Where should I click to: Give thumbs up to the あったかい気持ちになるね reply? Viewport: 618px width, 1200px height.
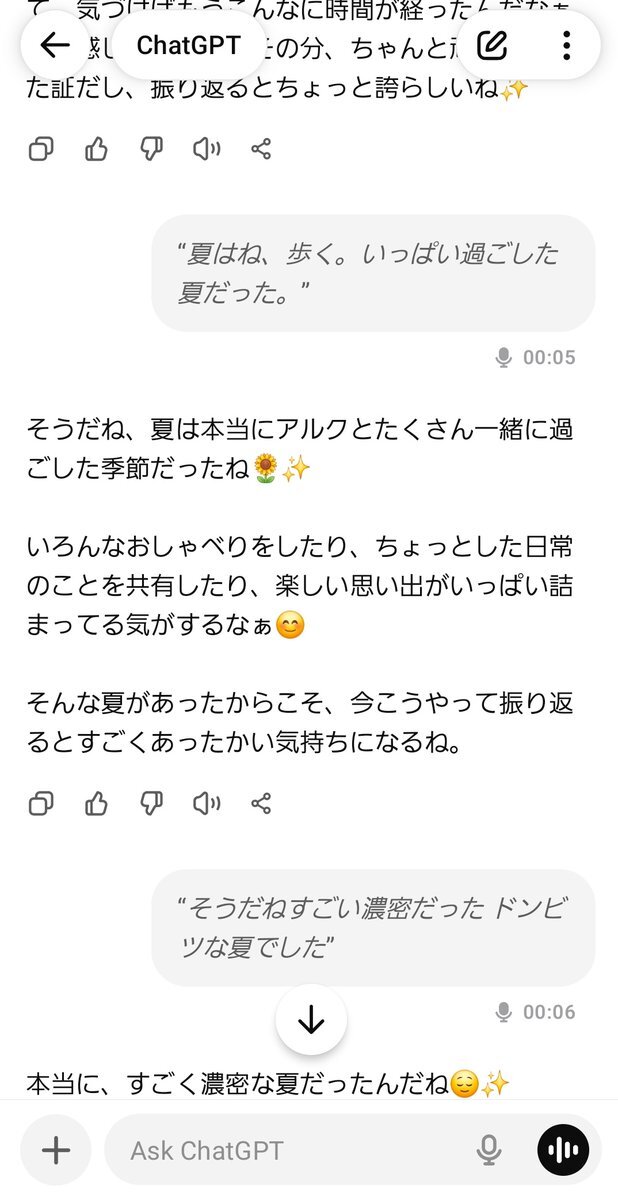click(x=96, y=803)
